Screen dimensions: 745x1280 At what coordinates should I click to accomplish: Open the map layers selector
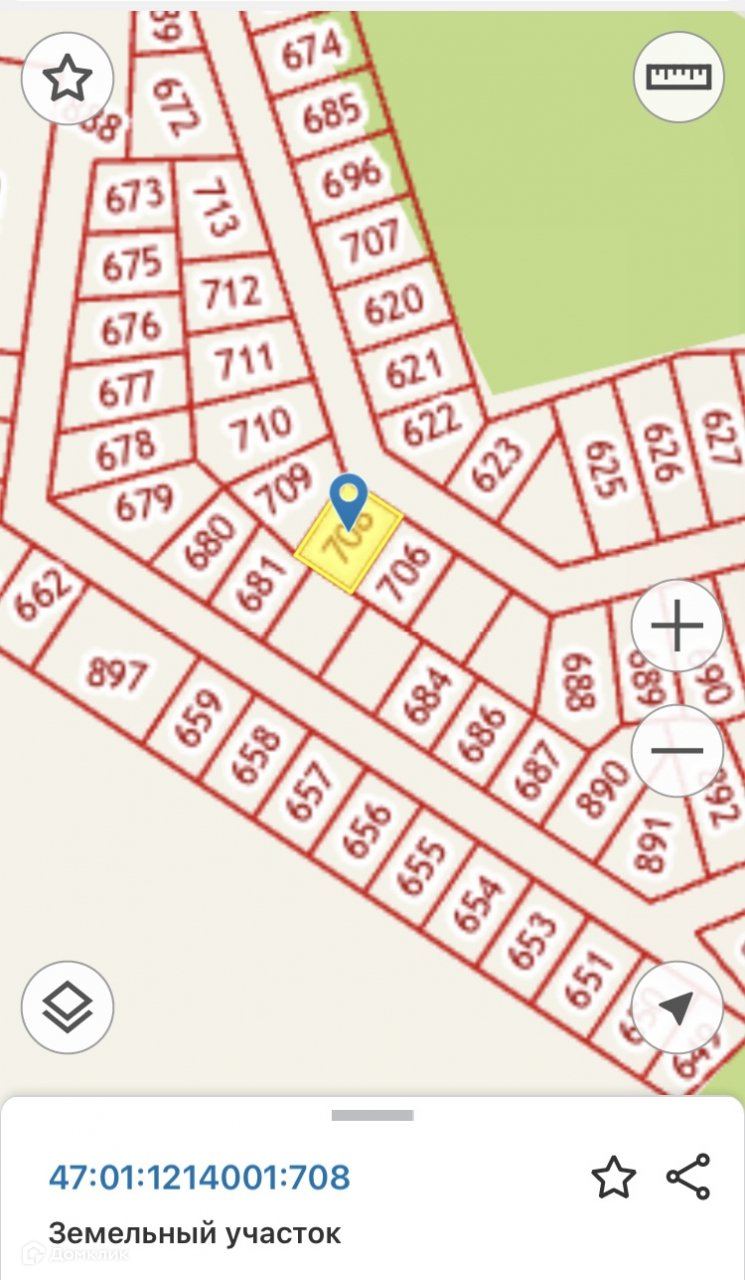pyautogui.click(x=67, y=1007)
